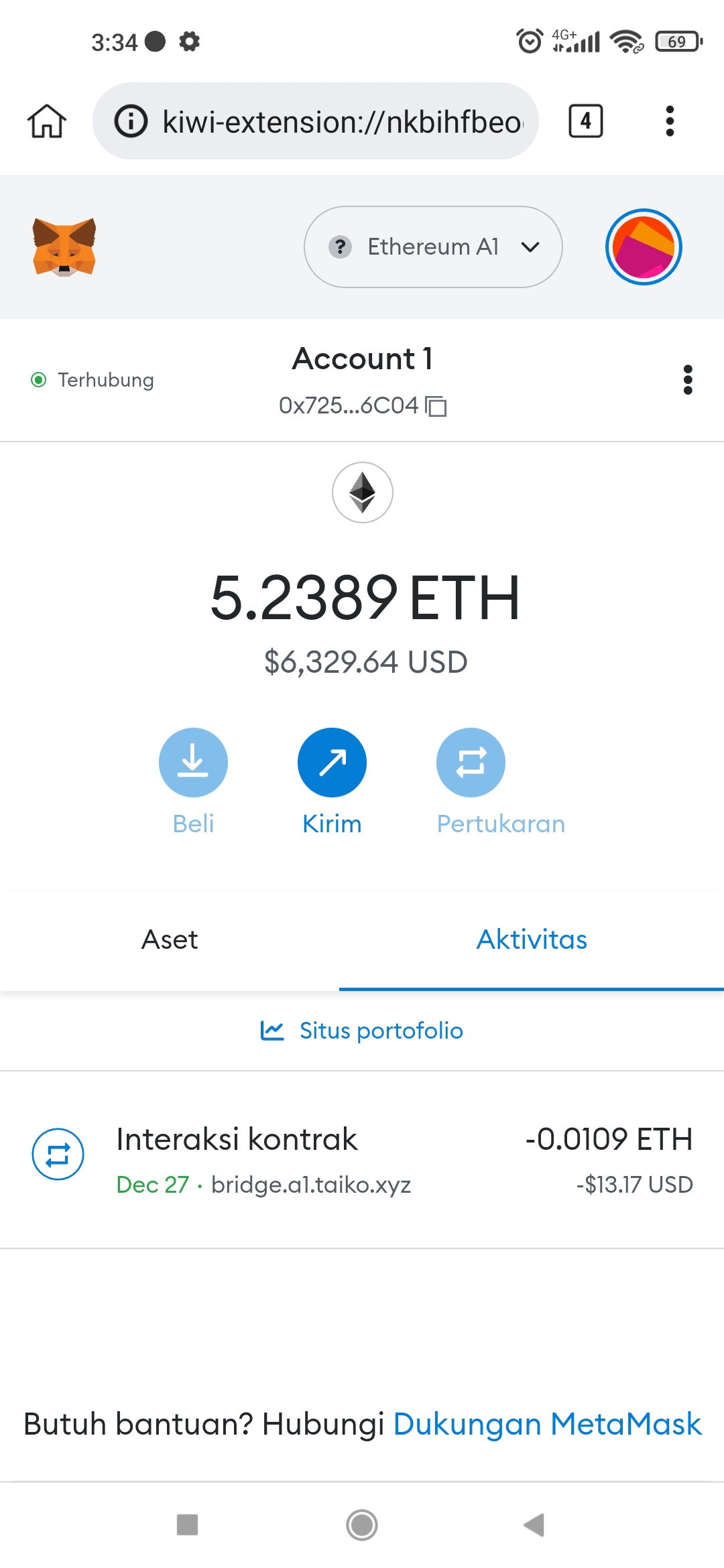The image size is (724, 1568).
Task: Open the account avatar menu
Action: 644,247
